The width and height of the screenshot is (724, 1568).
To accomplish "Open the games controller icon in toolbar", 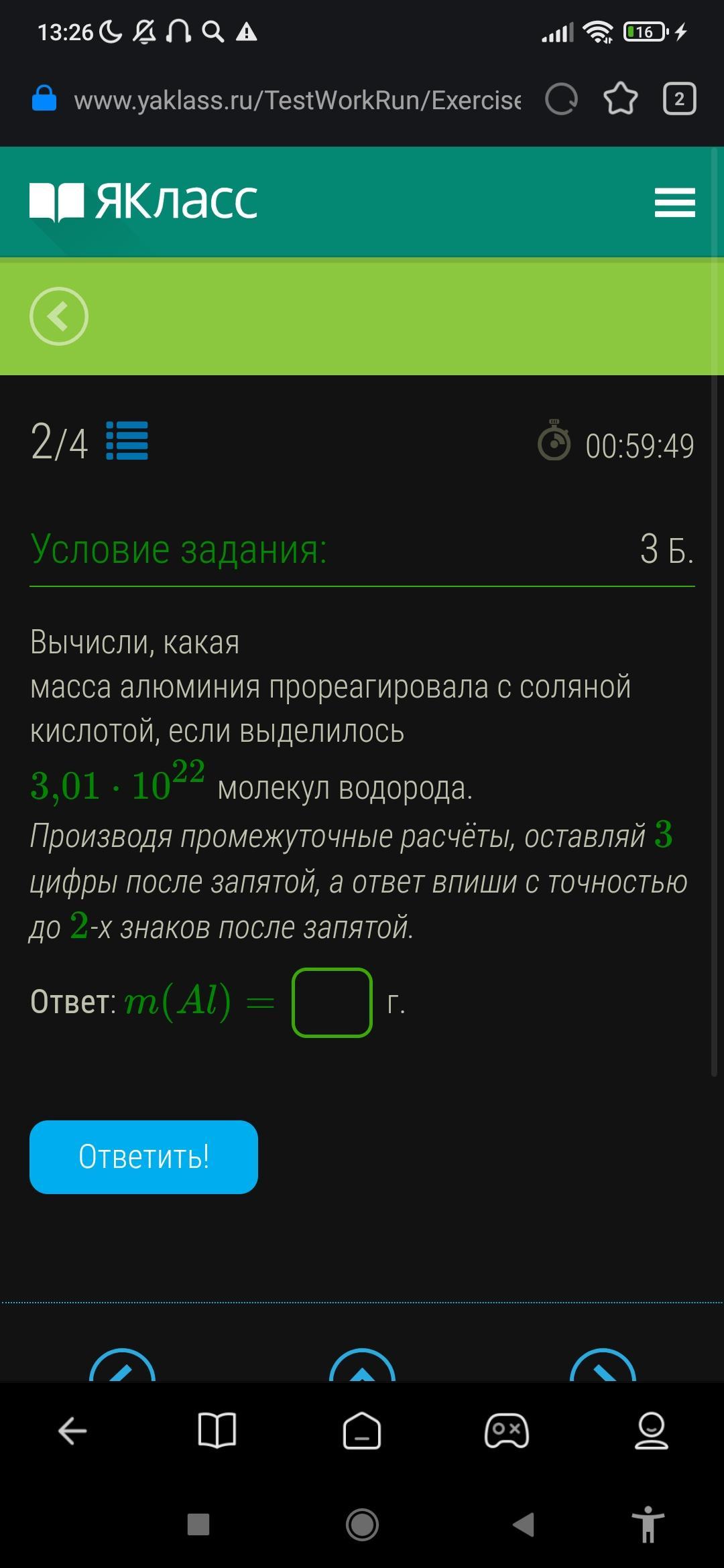I will pos(507,1431).
